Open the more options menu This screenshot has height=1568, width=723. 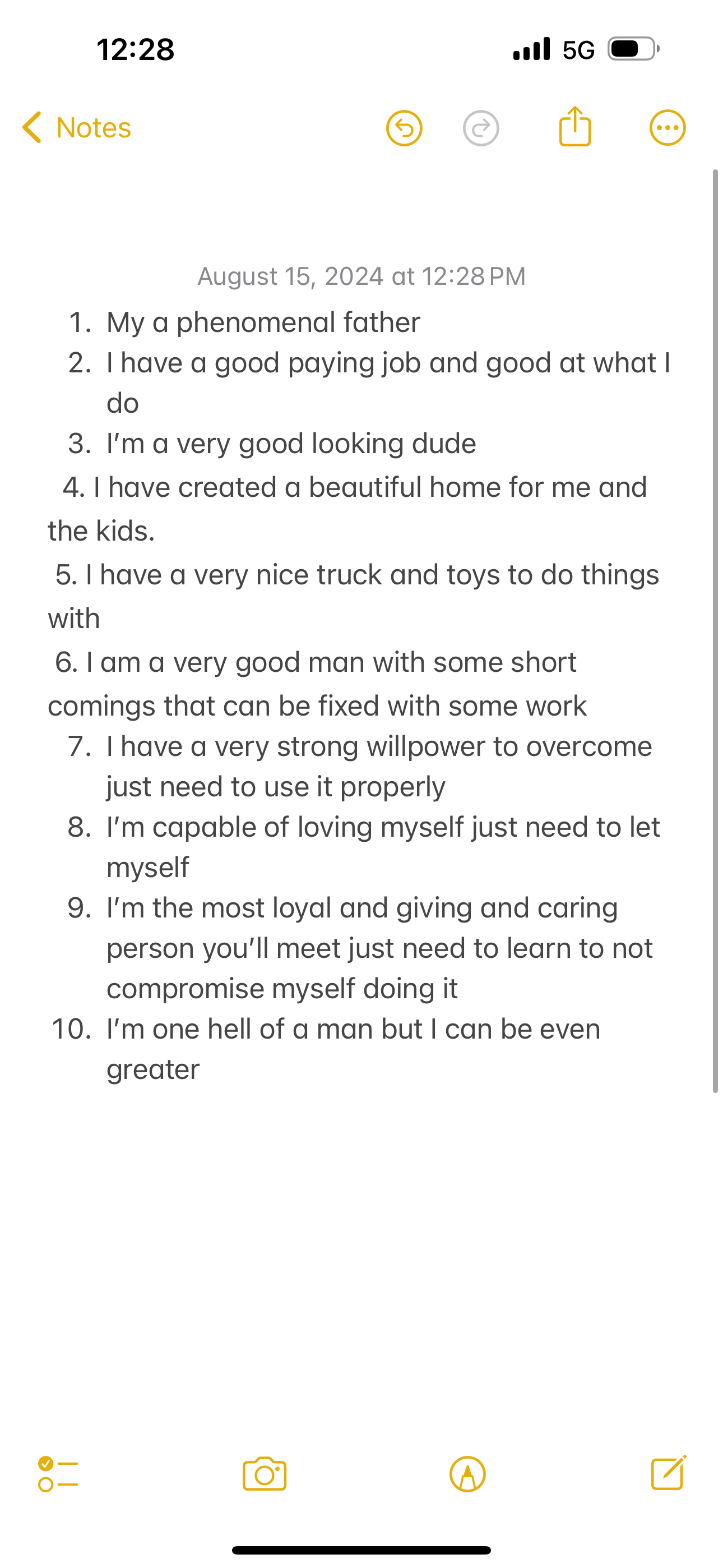pyautogui.click(x=668, y=128)
